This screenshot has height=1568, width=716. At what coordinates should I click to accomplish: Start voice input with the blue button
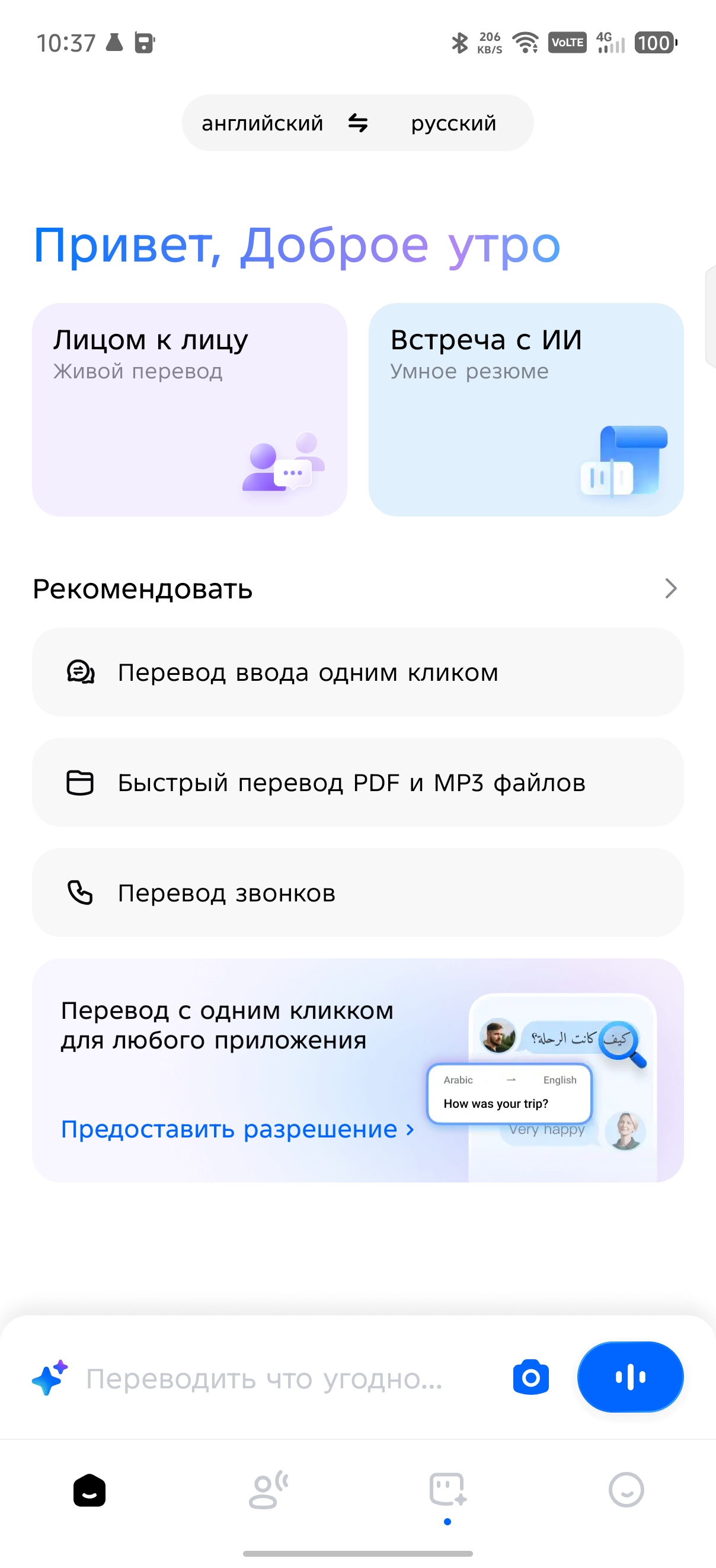(629, 1377)
